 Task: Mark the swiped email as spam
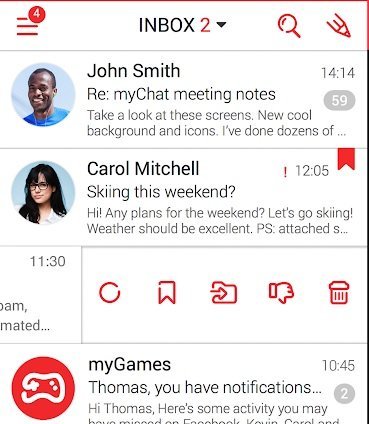pos(281,293)
